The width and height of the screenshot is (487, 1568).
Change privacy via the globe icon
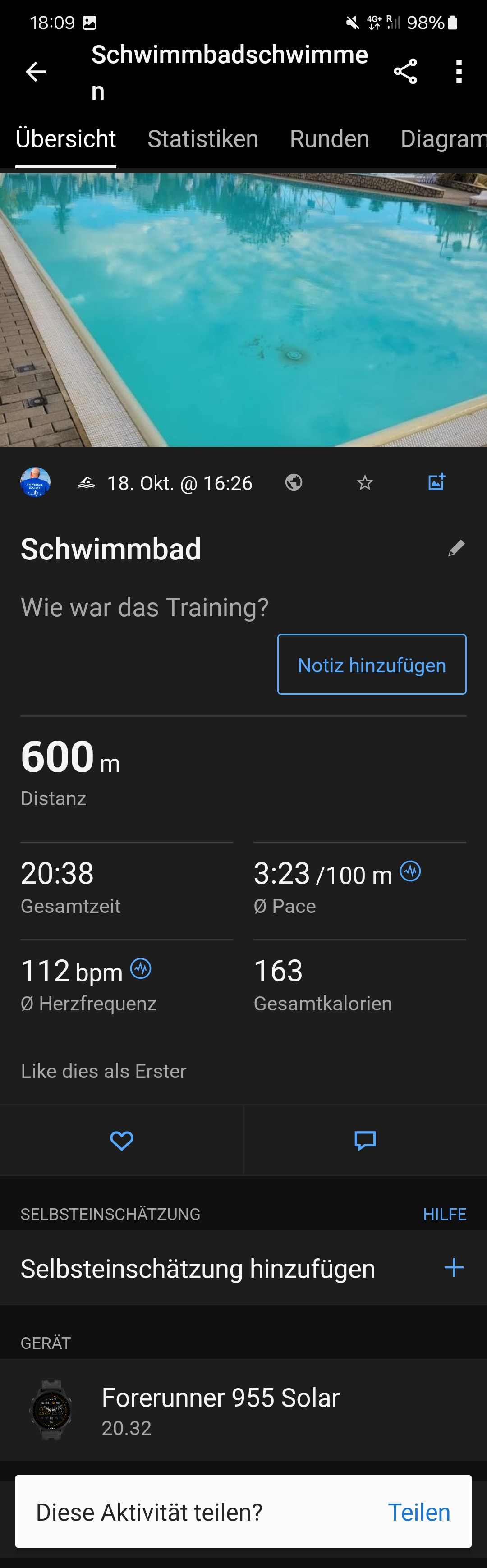(294, 483)
